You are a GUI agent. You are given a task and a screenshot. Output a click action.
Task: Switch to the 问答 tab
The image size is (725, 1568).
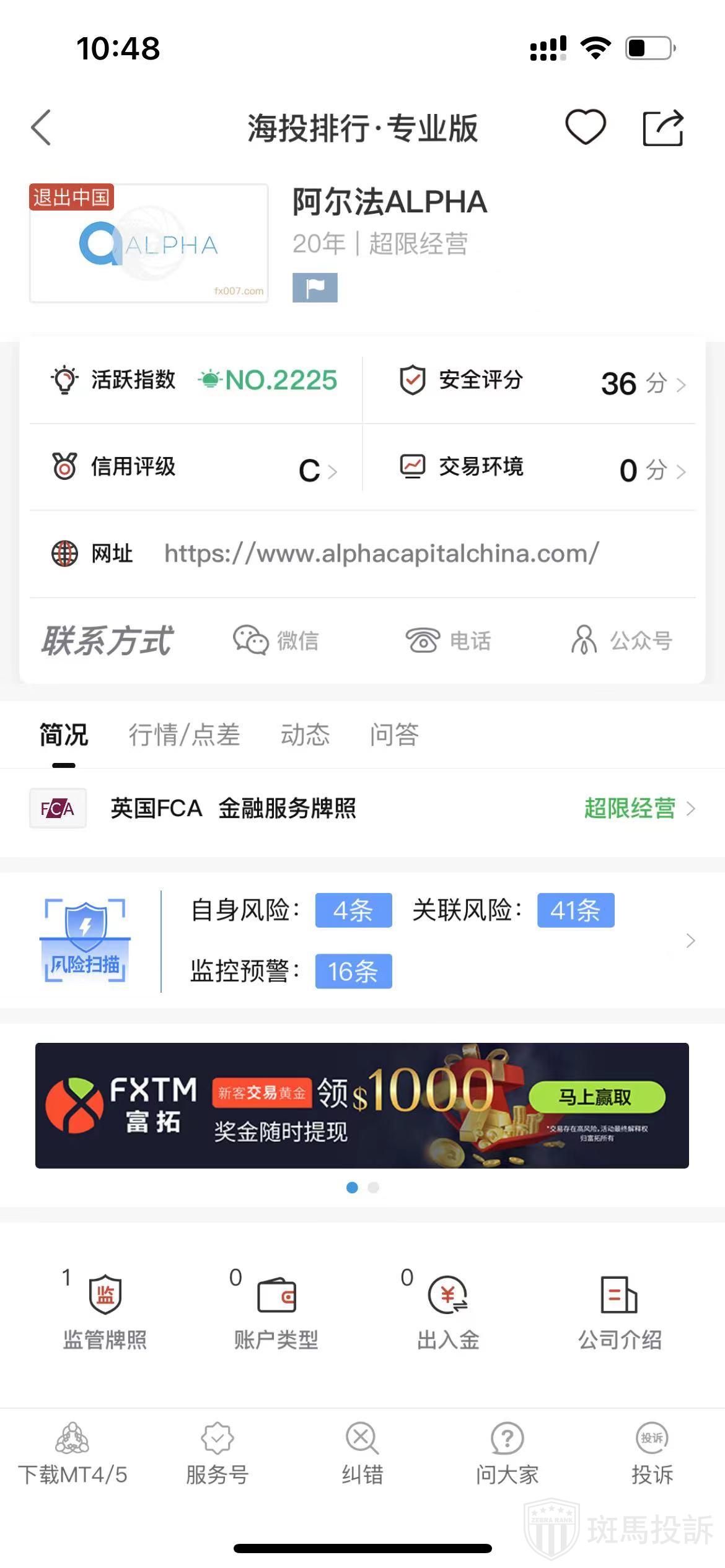[x=394, y=735]
